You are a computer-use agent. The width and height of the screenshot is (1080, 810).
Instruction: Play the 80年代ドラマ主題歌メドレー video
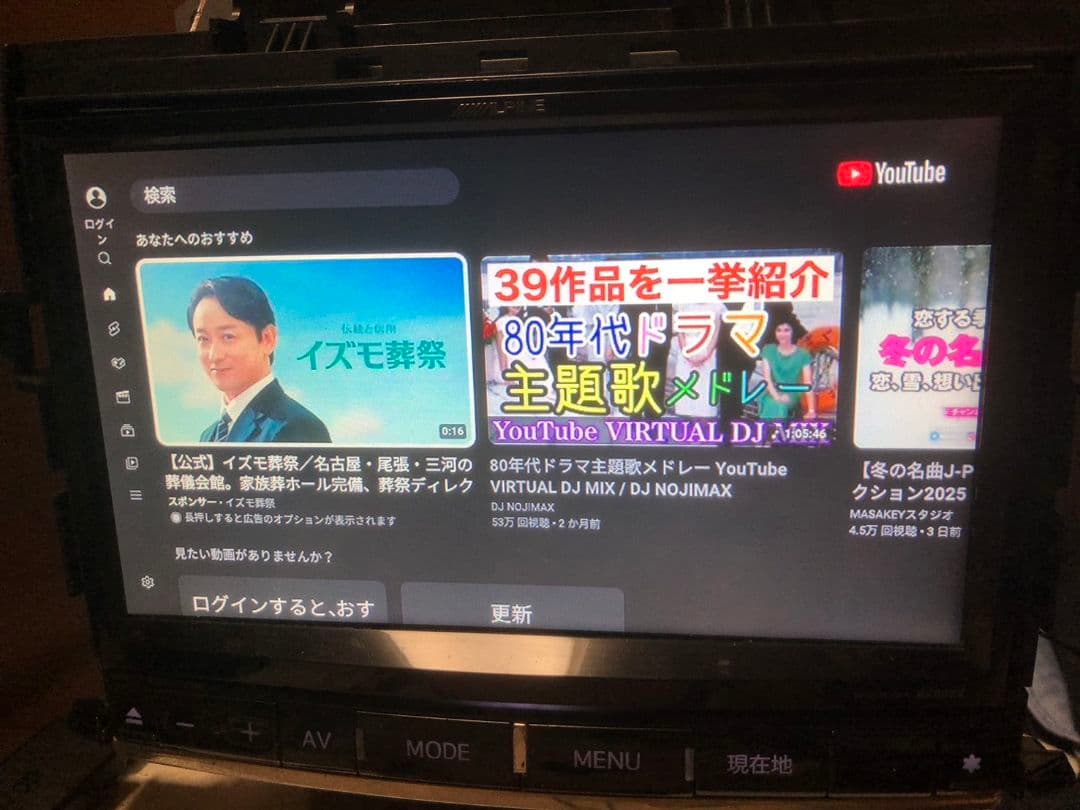660,349
